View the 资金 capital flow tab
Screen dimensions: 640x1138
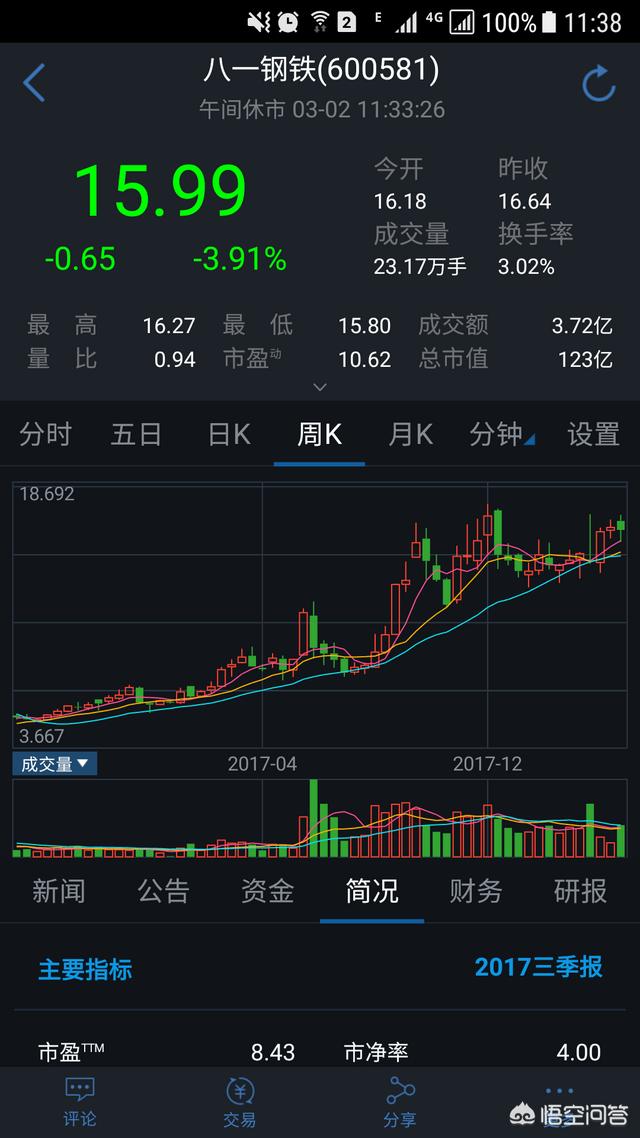[267, 891]
